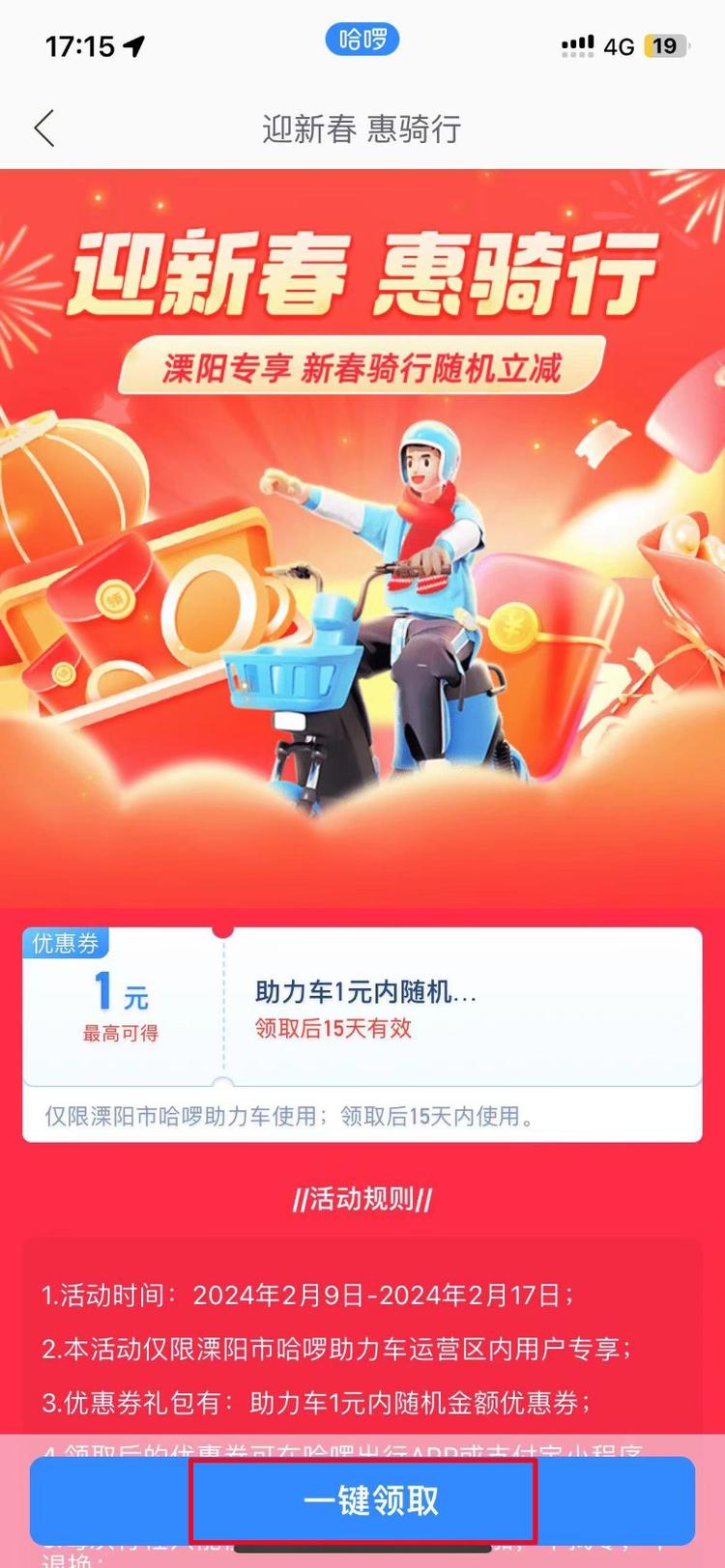Return to 哈啰 via the status bar pill
725x1568 pixels.
pyautogui.click(x=362, y=40)
